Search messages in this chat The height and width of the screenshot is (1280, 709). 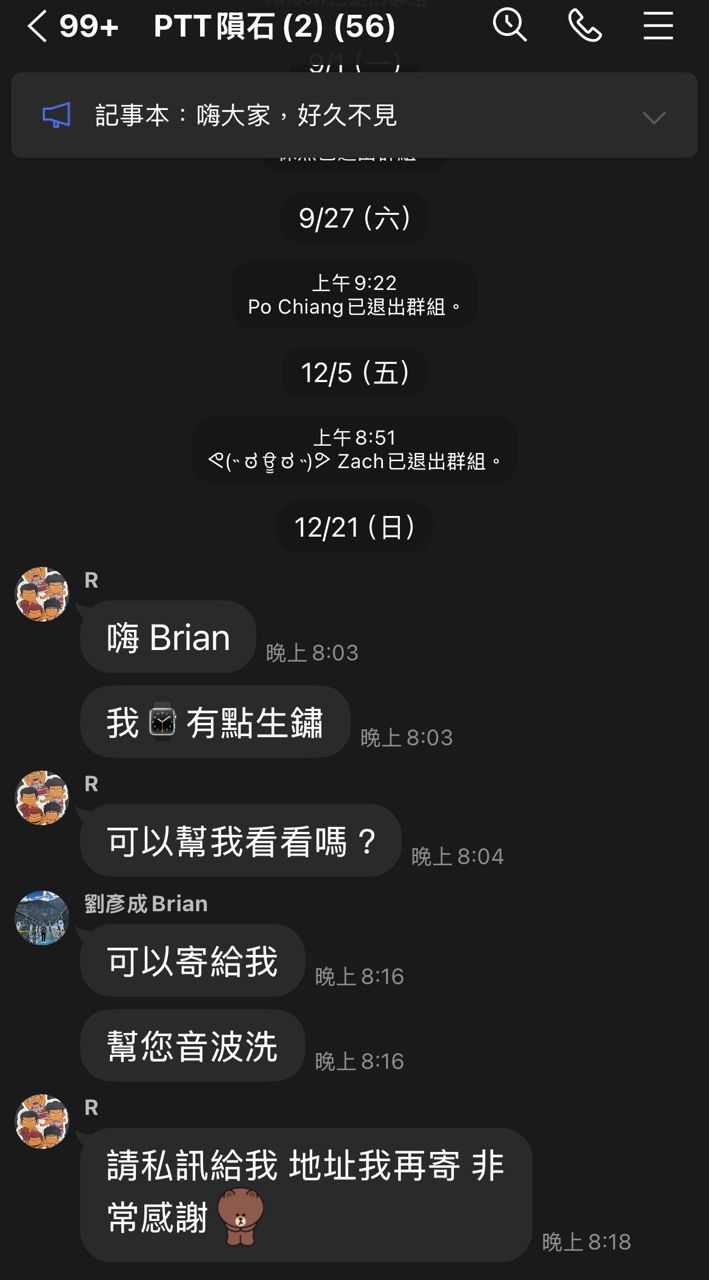[509, 25]
